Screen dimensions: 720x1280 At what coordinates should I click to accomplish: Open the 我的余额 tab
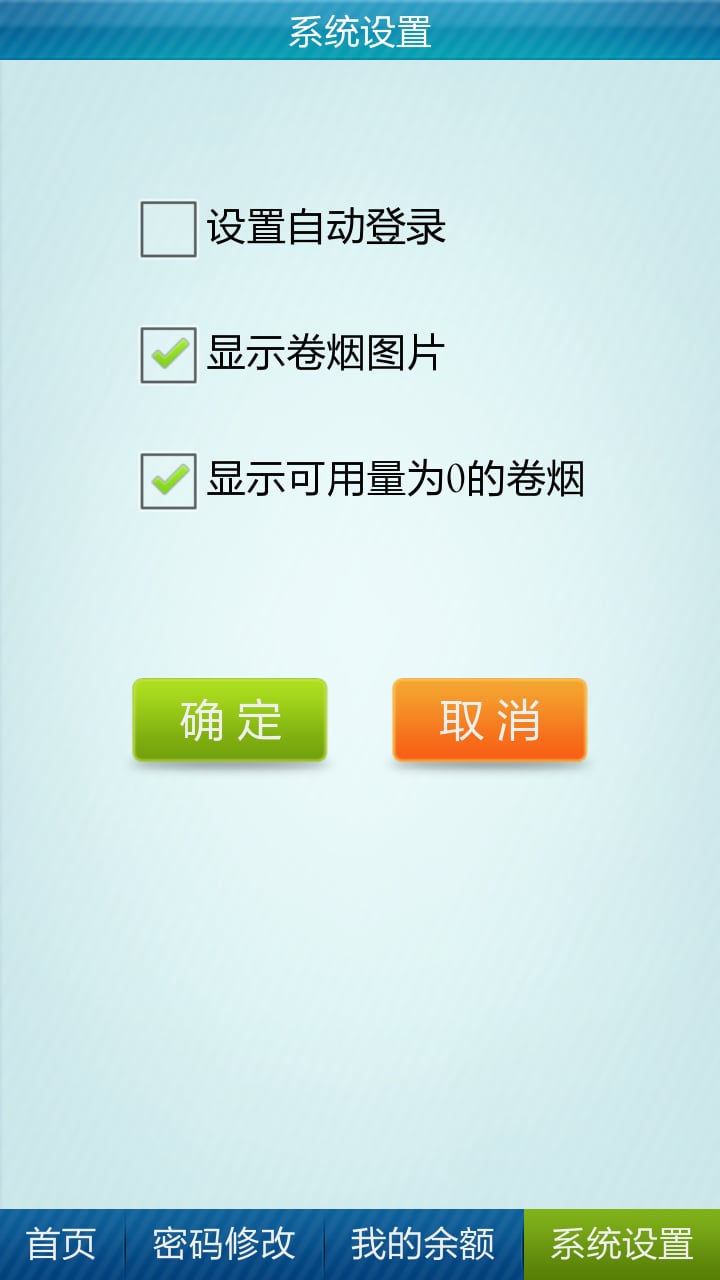click(x=423, y=1244)
